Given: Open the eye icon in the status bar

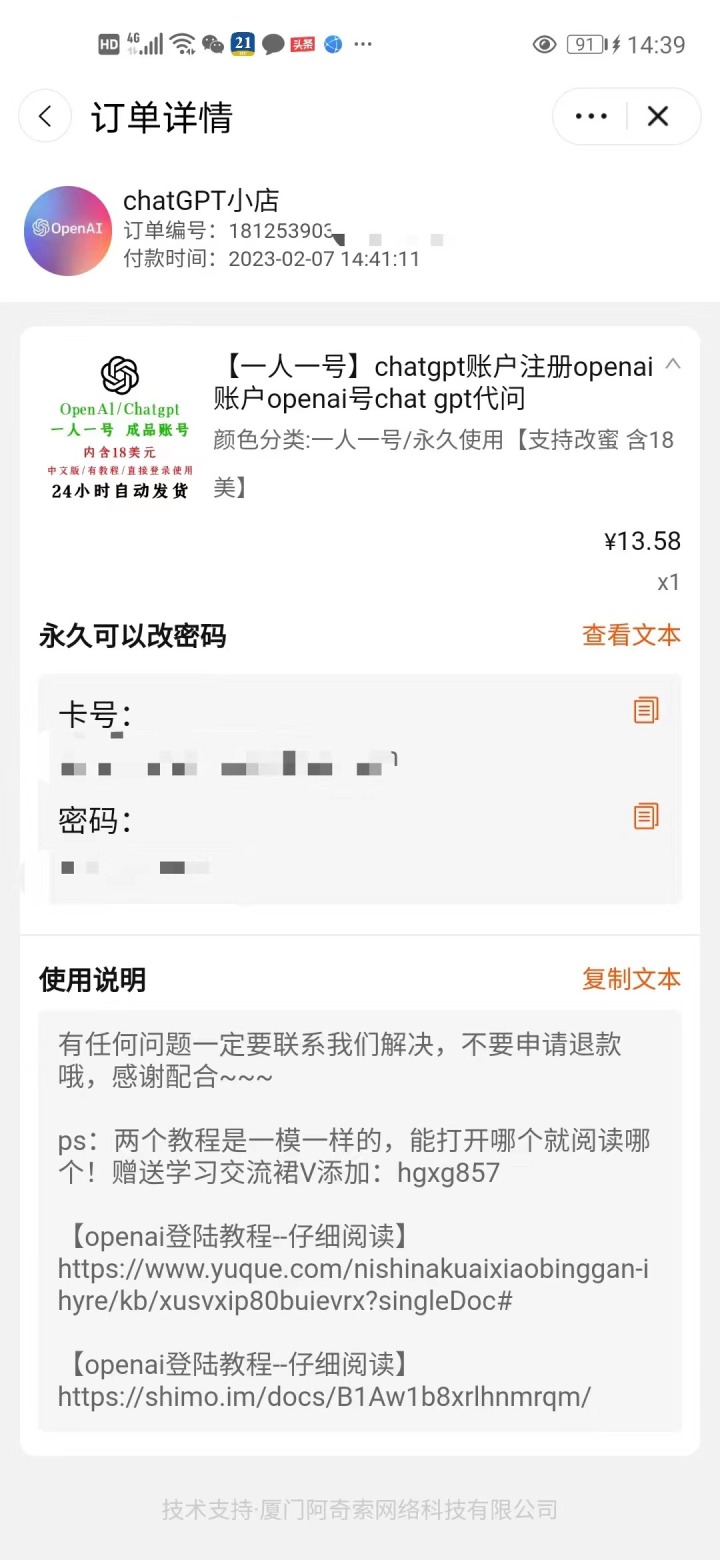Looking at the screenshot, I should (545, 44).
